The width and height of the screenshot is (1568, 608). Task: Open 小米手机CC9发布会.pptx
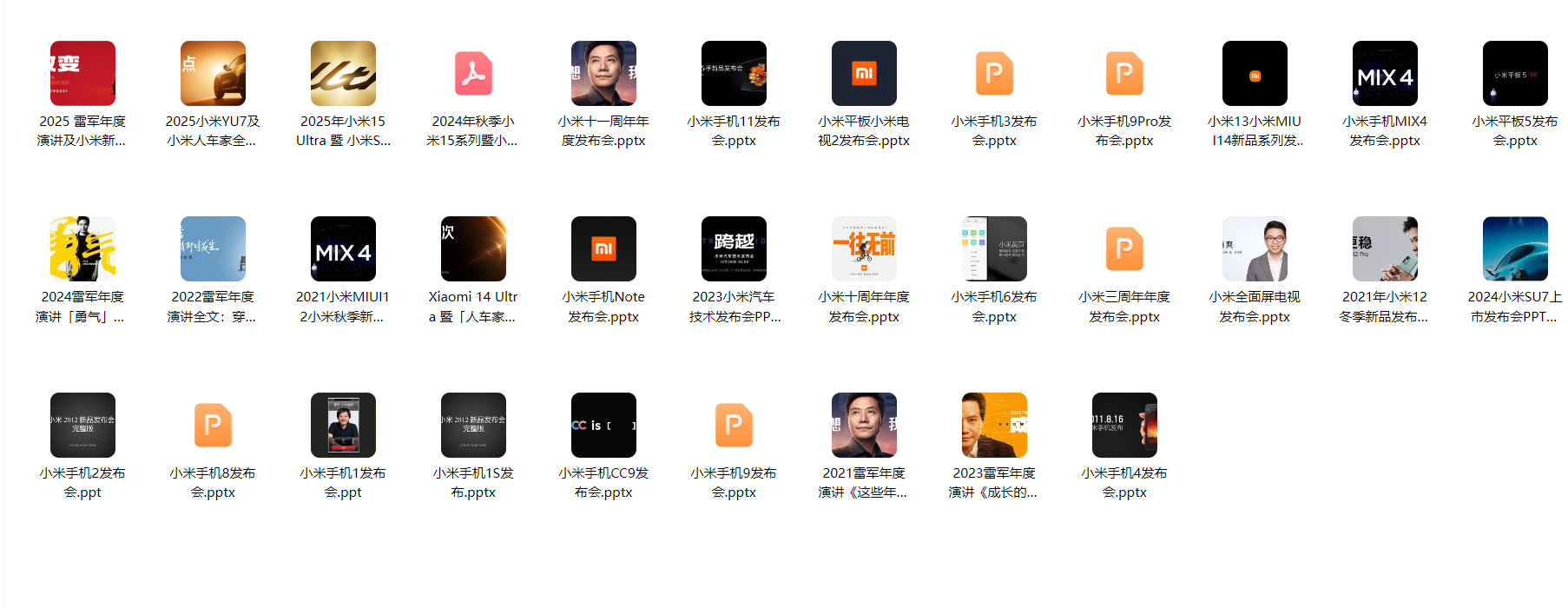(x=603, y=426)
